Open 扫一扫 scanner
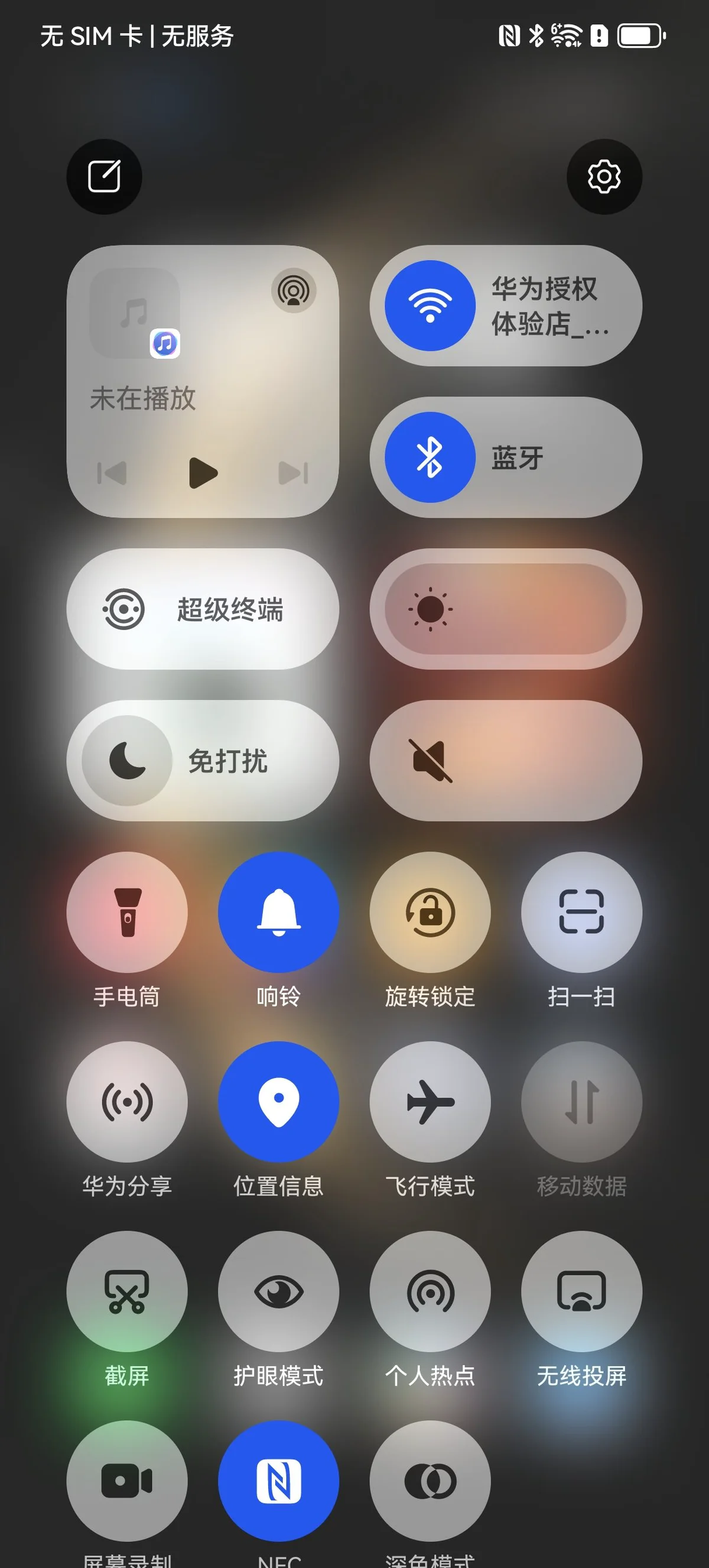 [x=581, y=912]
